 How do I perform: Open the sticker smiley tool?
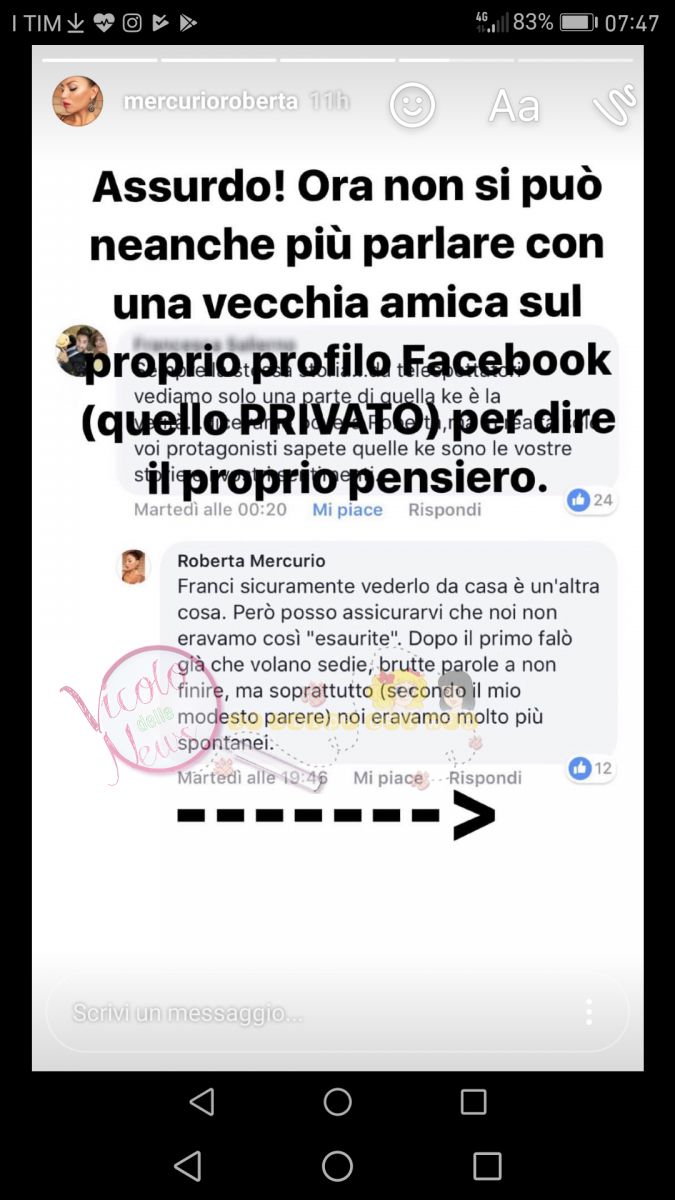[x=413, y=104]
